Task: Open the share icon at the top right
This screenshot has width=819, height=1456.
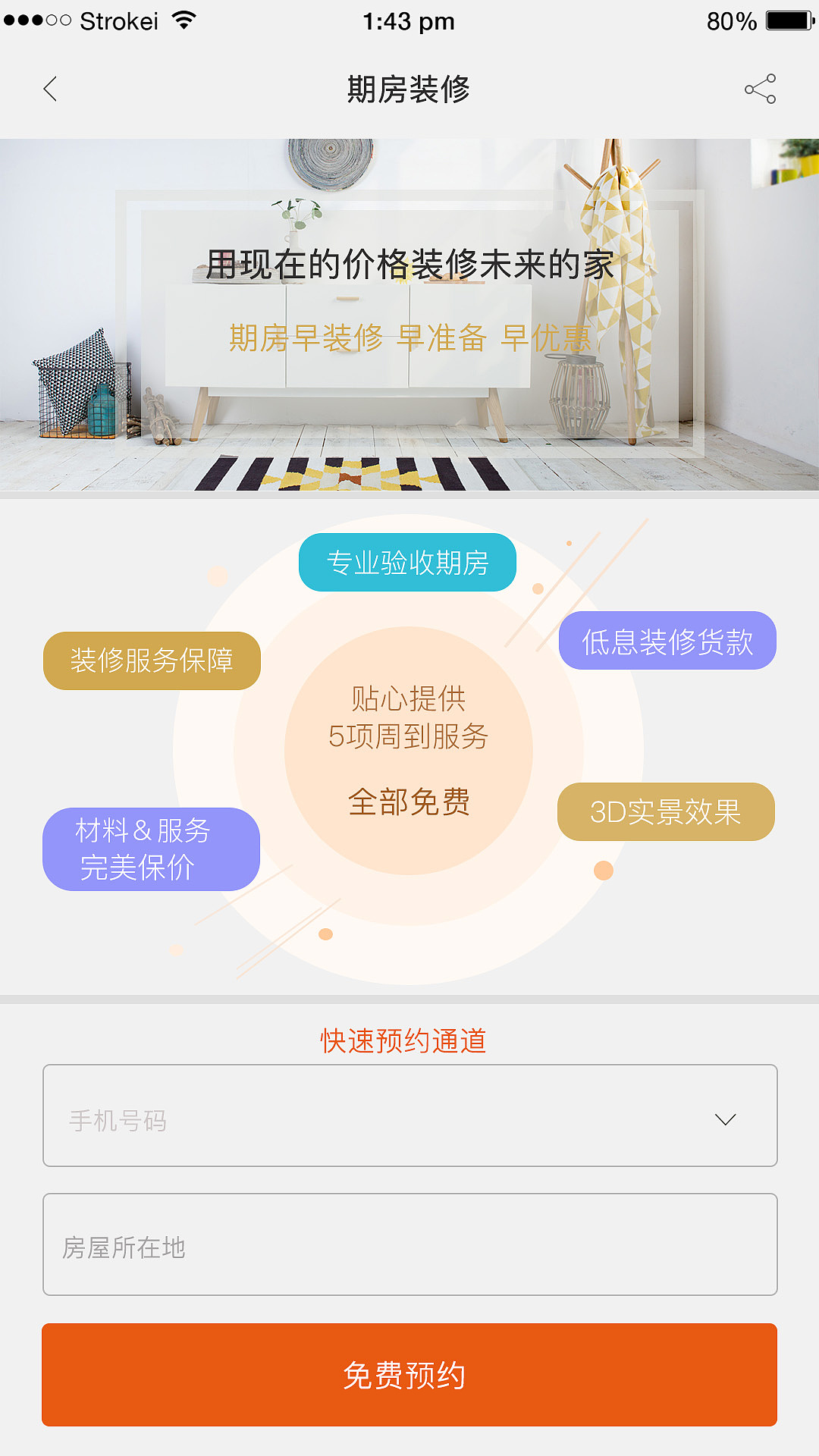Action: (x=761, y=89)
